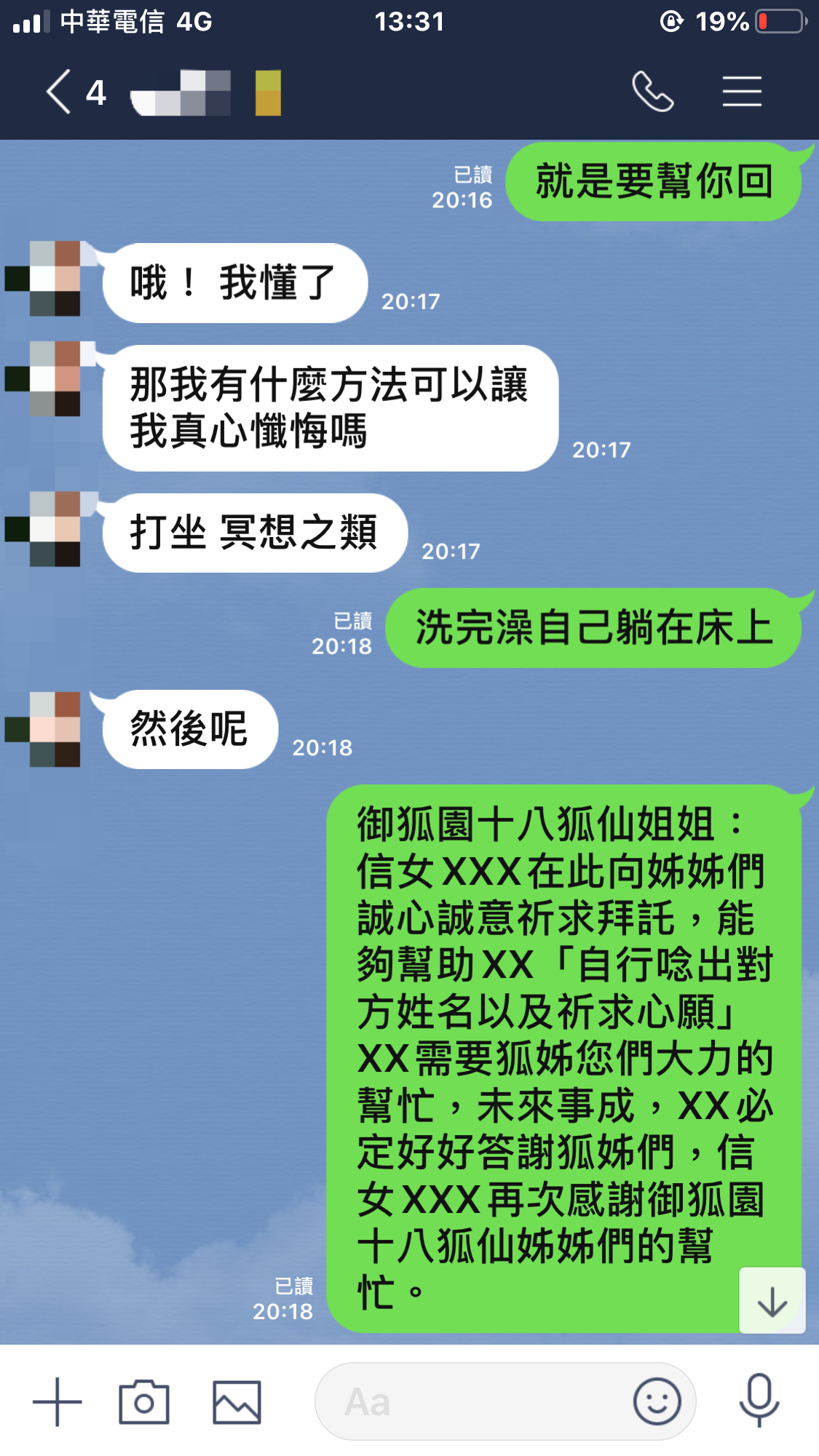Focus the message input field
This screenshot has width=819, height=1456.
pyautogui.click(x=473, y=1401)
